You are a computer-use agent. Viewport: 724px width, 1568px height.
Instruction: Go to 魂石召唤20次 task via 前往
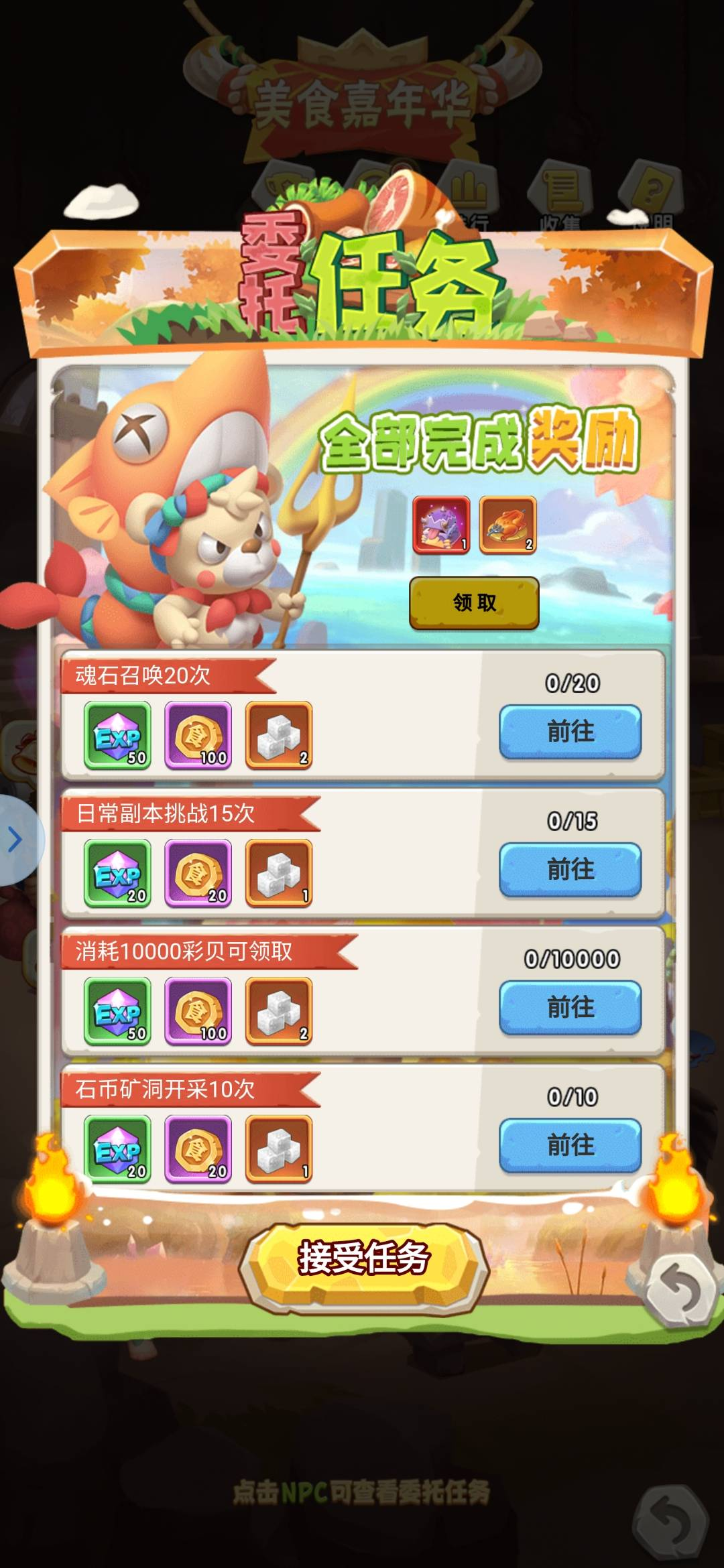[x=570, y=731]
